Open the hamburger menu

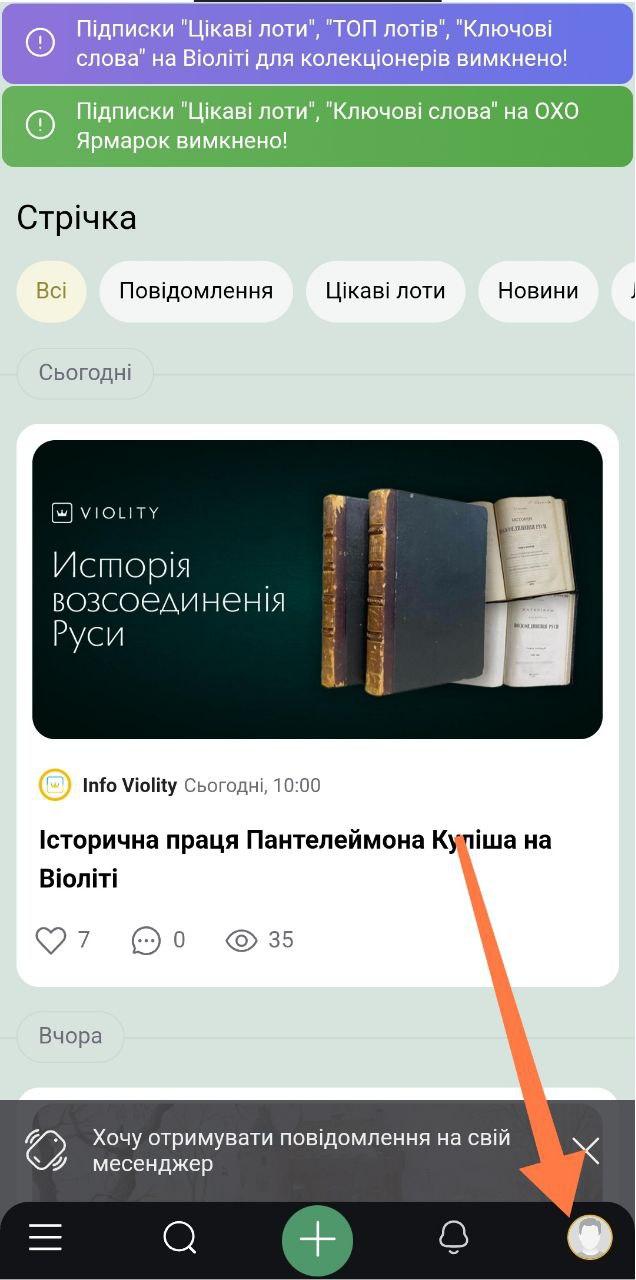click(45, 1238)
